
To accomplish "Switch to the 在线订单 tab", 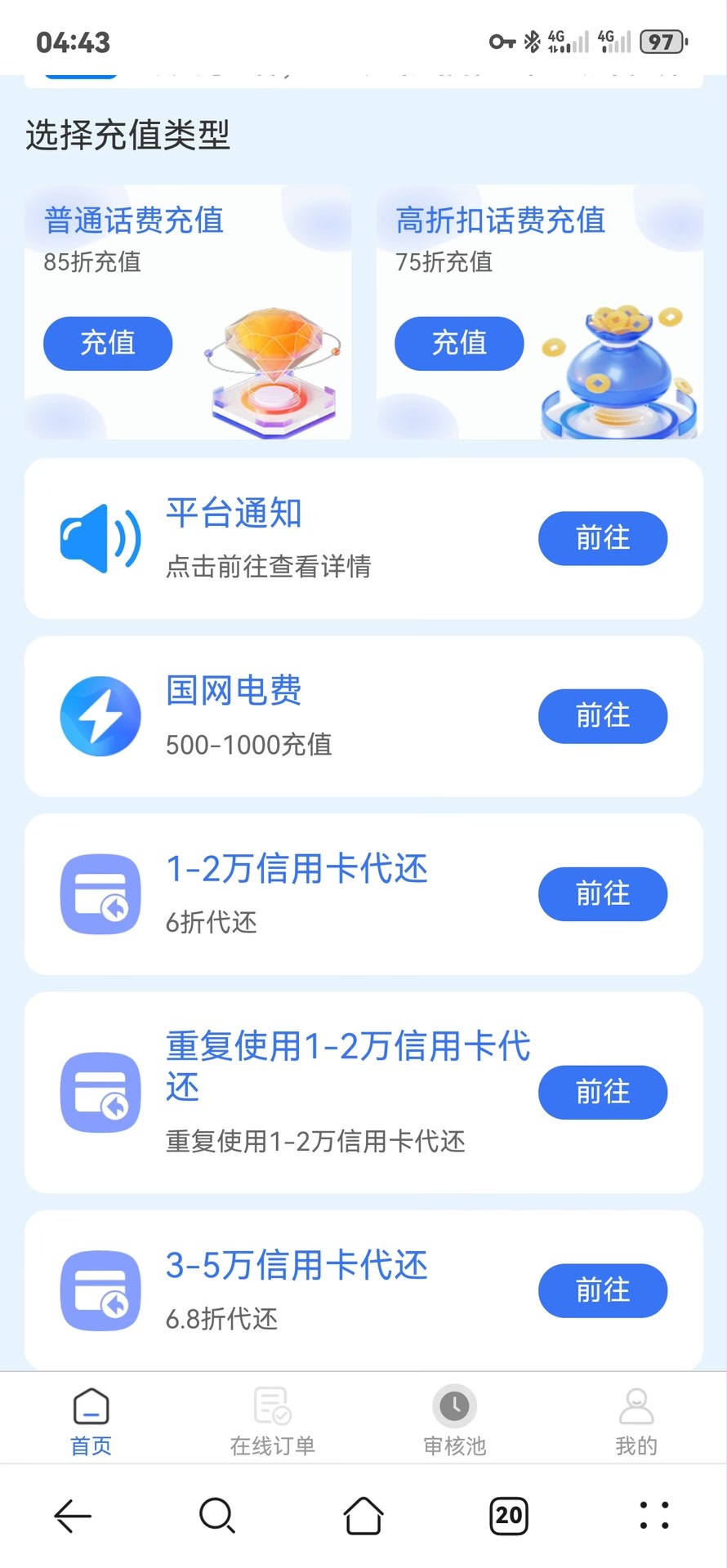I will (x=272, y=1422).
